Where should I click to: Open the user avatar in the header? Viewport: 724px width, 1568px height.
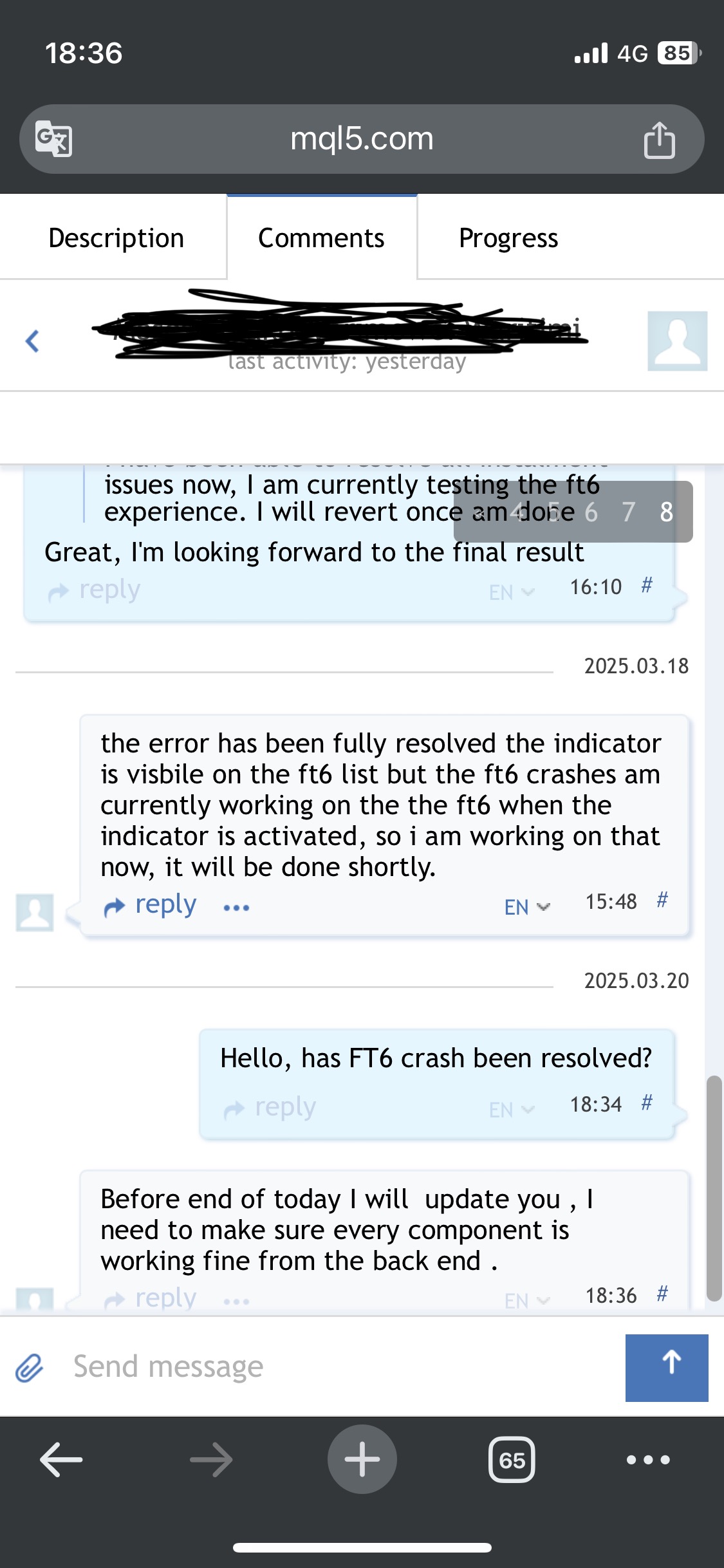(677, 341)
